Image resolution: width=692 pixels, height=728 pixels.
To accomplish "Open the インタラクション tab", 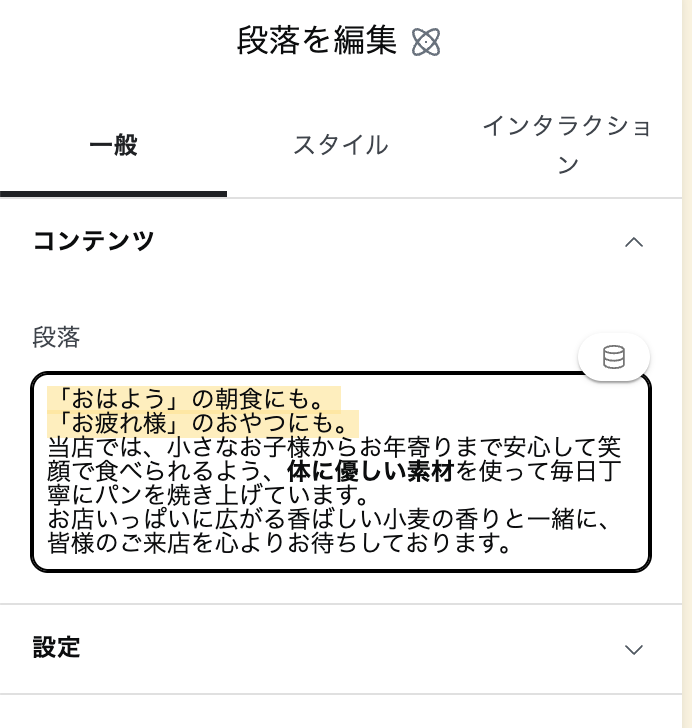I will (x=567, y=145).
